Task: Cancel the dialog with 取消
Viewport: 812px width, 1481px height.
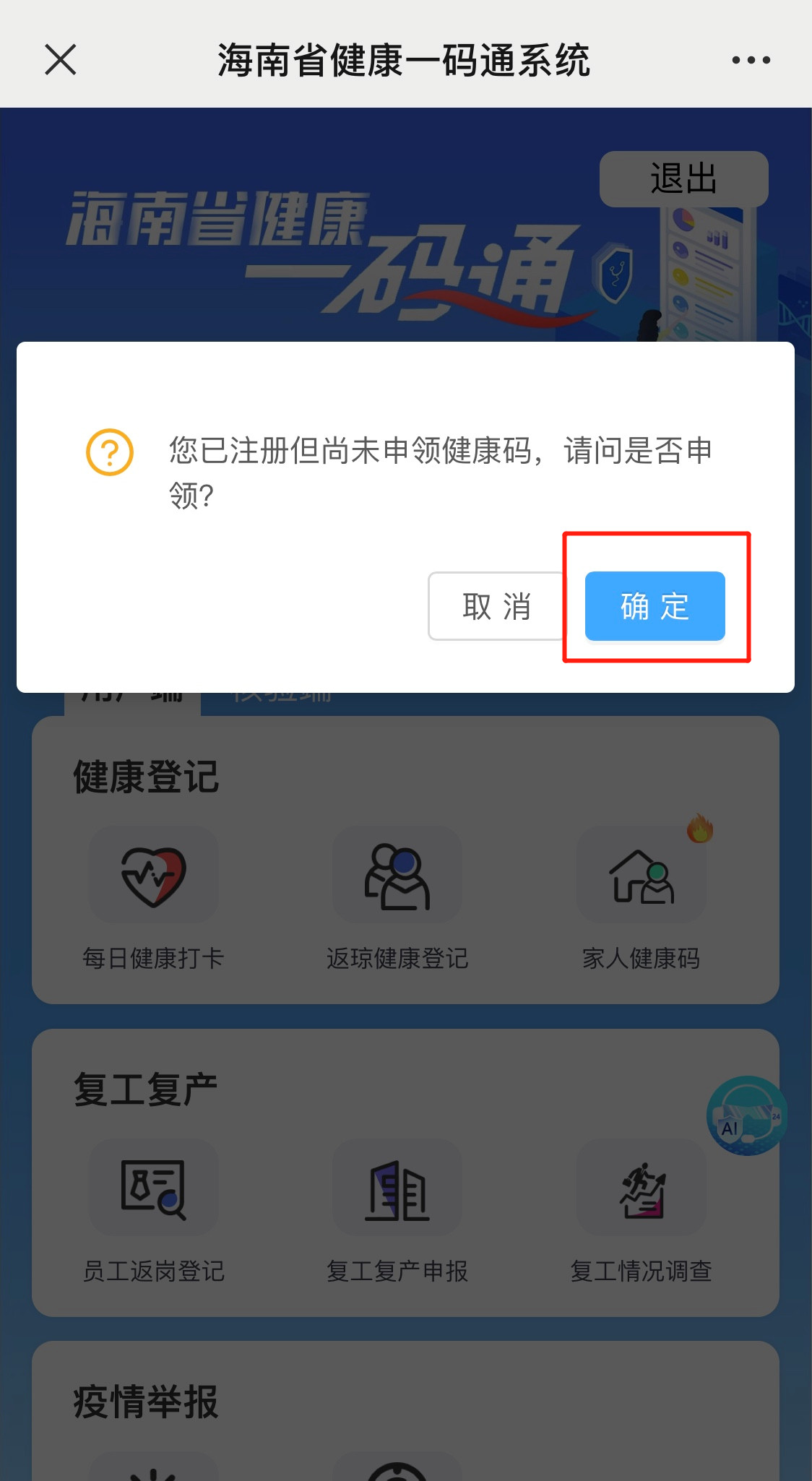Action: tap(497, 605)
